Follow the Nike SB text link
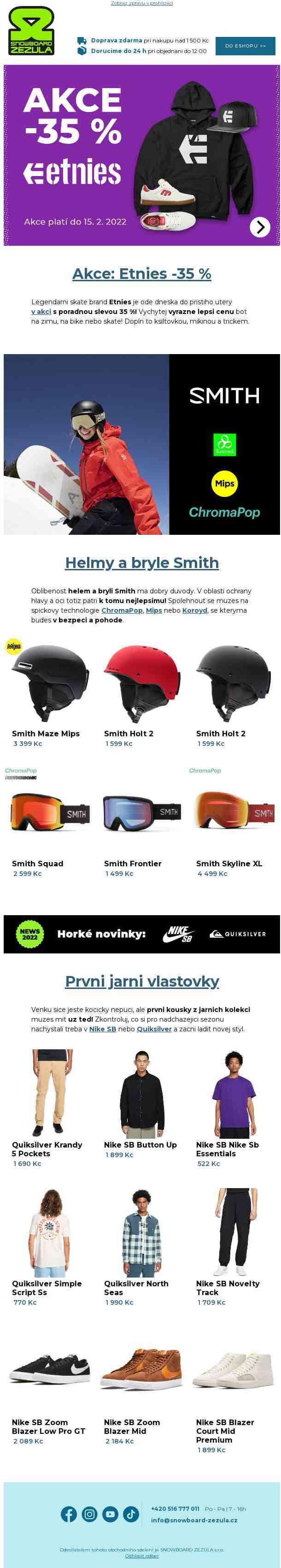The width and height of the screenshot is (281, 1568). pyautogui.click(x=102, y=1029)
